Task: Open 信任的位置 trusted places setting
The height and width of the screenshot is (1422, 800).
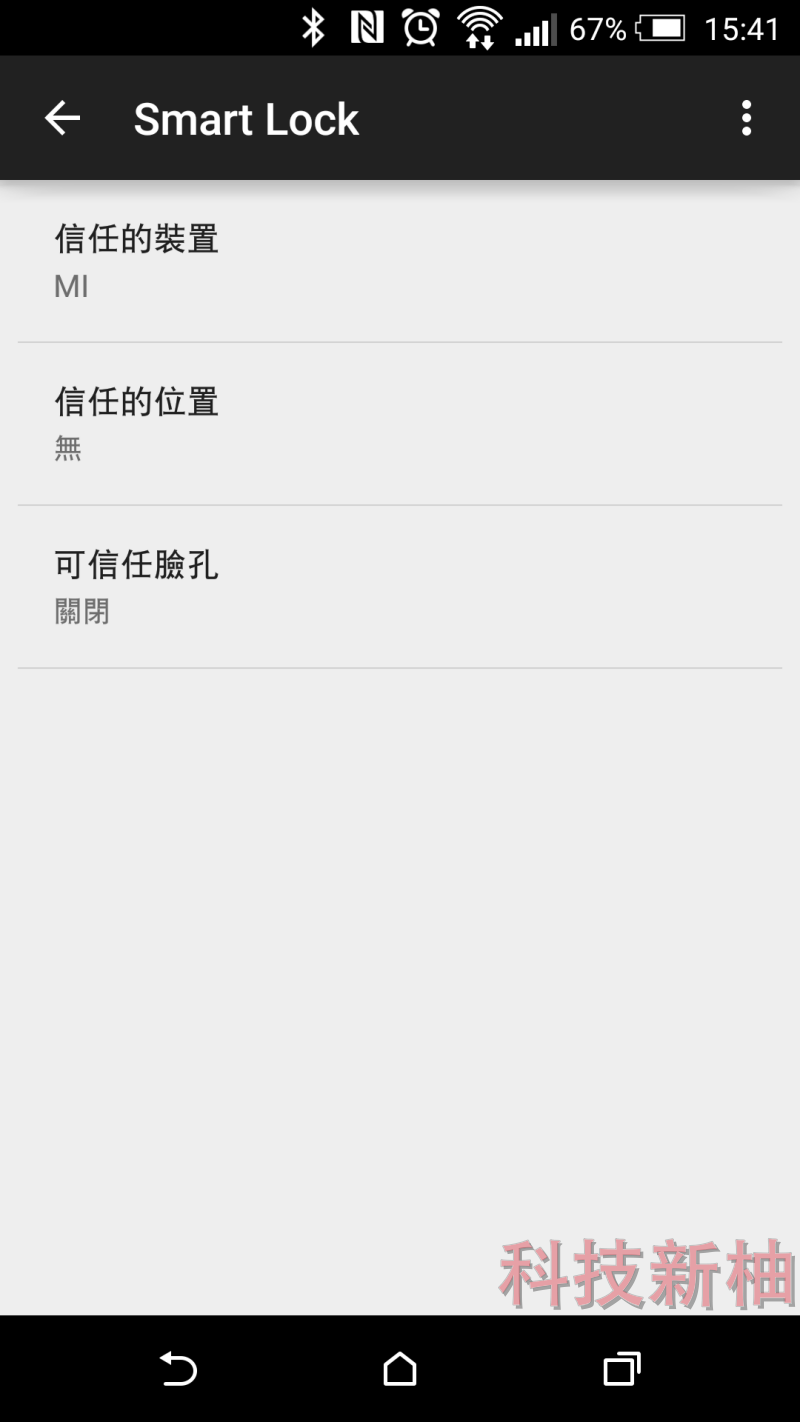Action: pyautogui.click(x=400, y=424)
